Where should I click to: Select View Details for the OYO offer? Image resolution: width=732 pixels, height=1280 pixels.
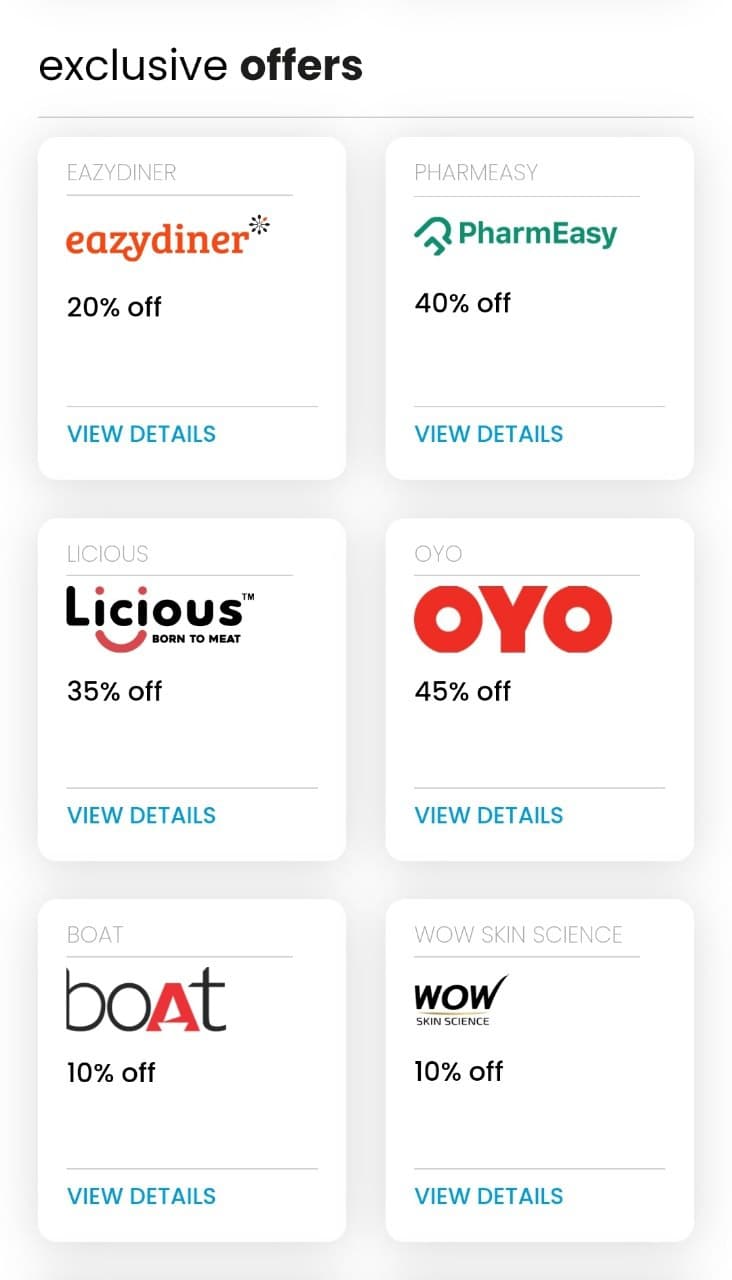click(489, 815)
